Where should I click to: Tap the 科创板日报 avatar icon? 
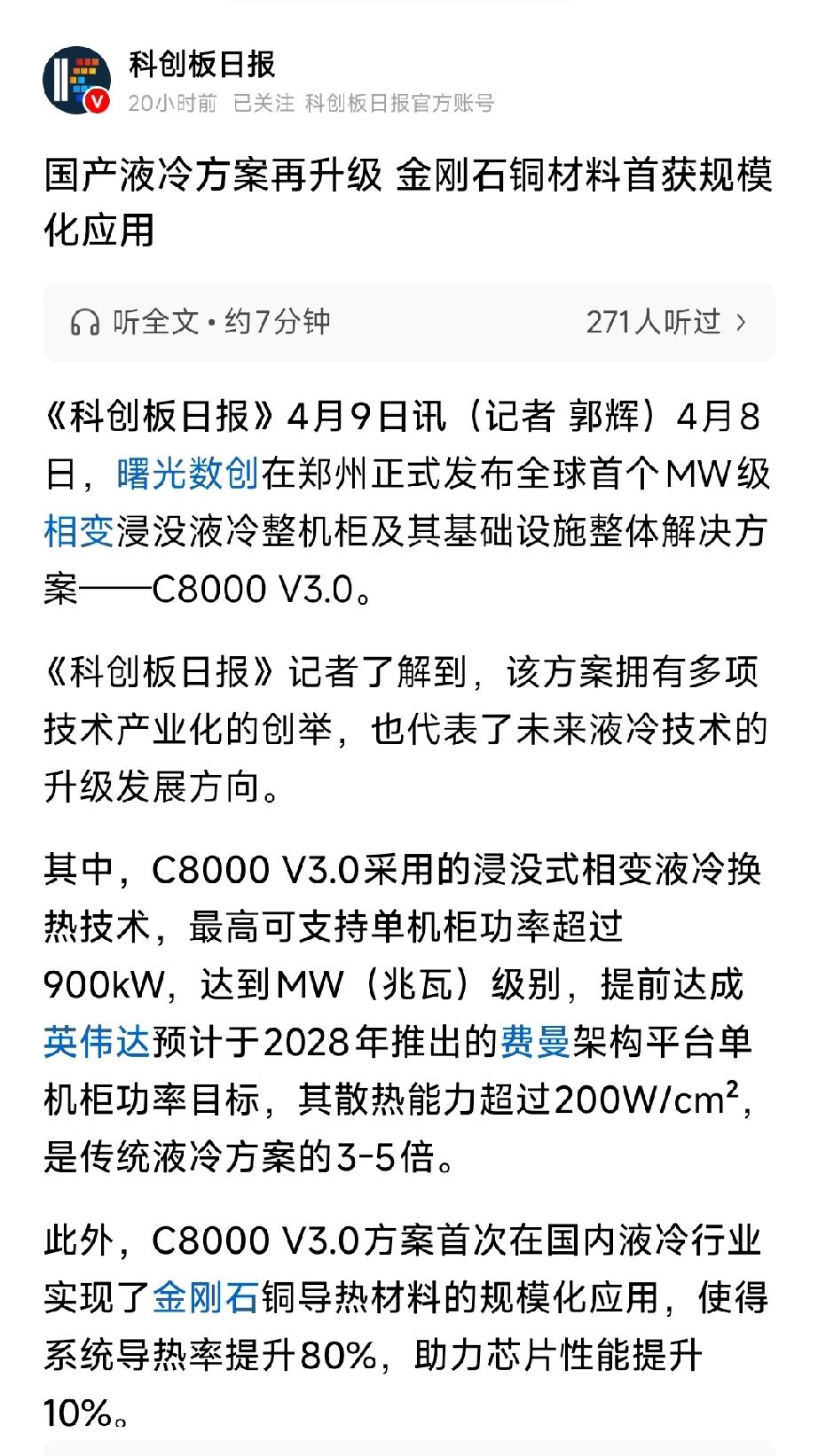[78, 78]
